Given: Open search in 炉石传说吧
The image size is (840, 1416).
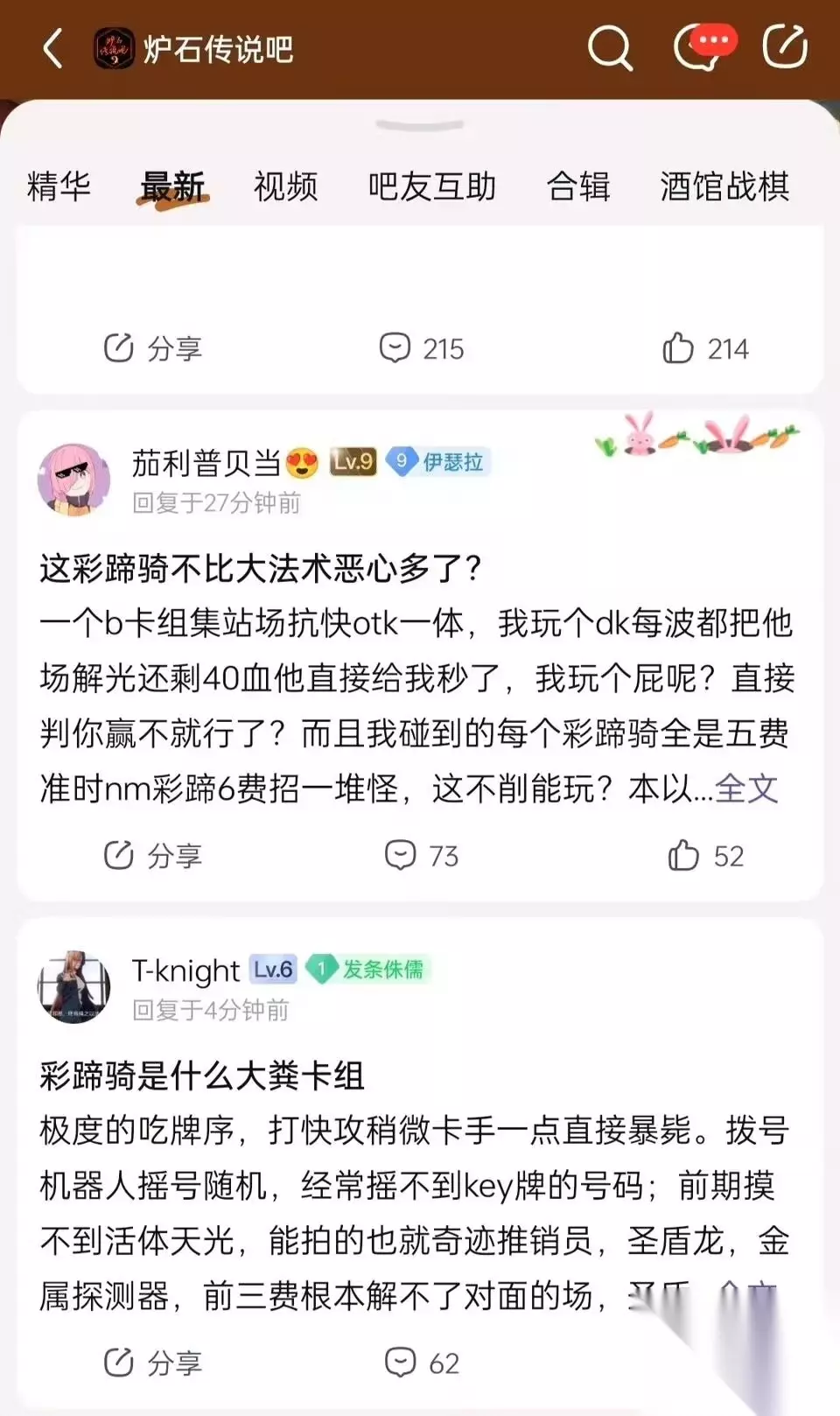Looking at the screenshot, I should (610, 47).
